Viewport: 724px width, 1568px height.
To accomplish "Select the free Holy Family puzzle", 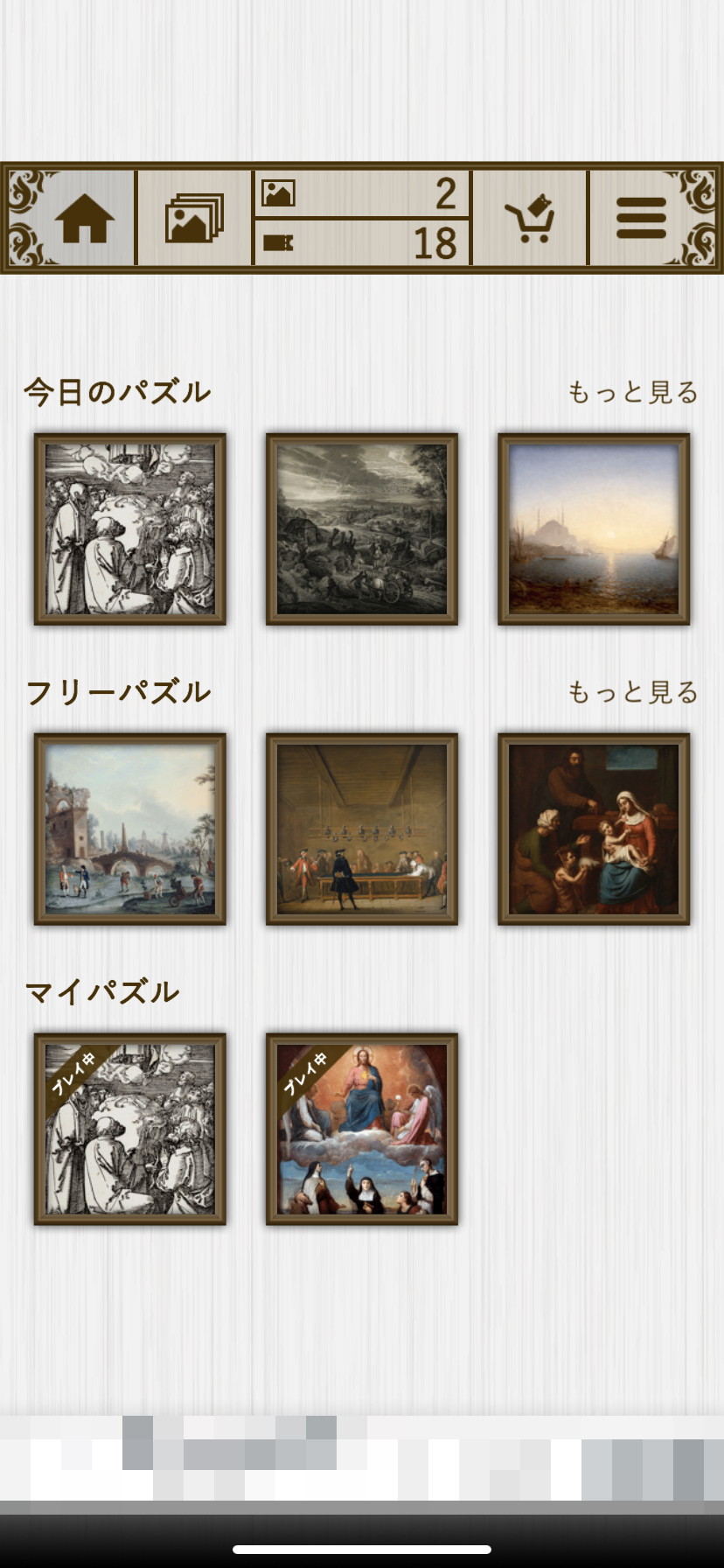I will pyautogui.click(x=594, y=829).
